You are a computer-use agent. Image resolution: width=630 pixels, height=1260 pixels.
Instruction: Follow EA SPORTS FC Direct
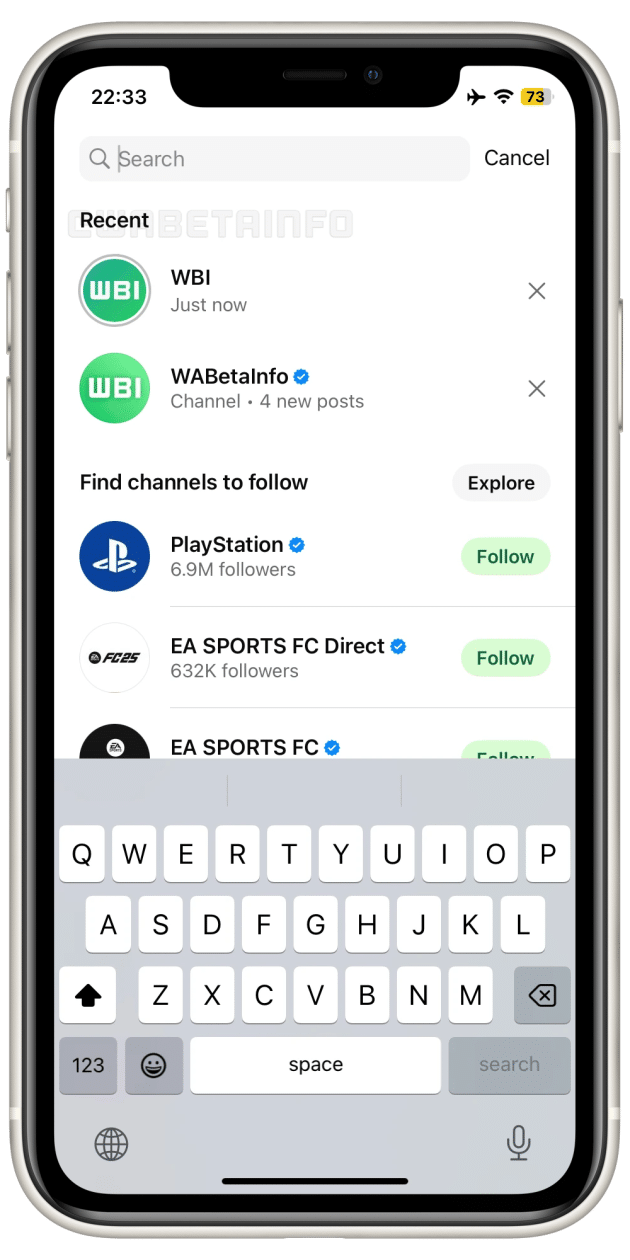pos(505,658)
